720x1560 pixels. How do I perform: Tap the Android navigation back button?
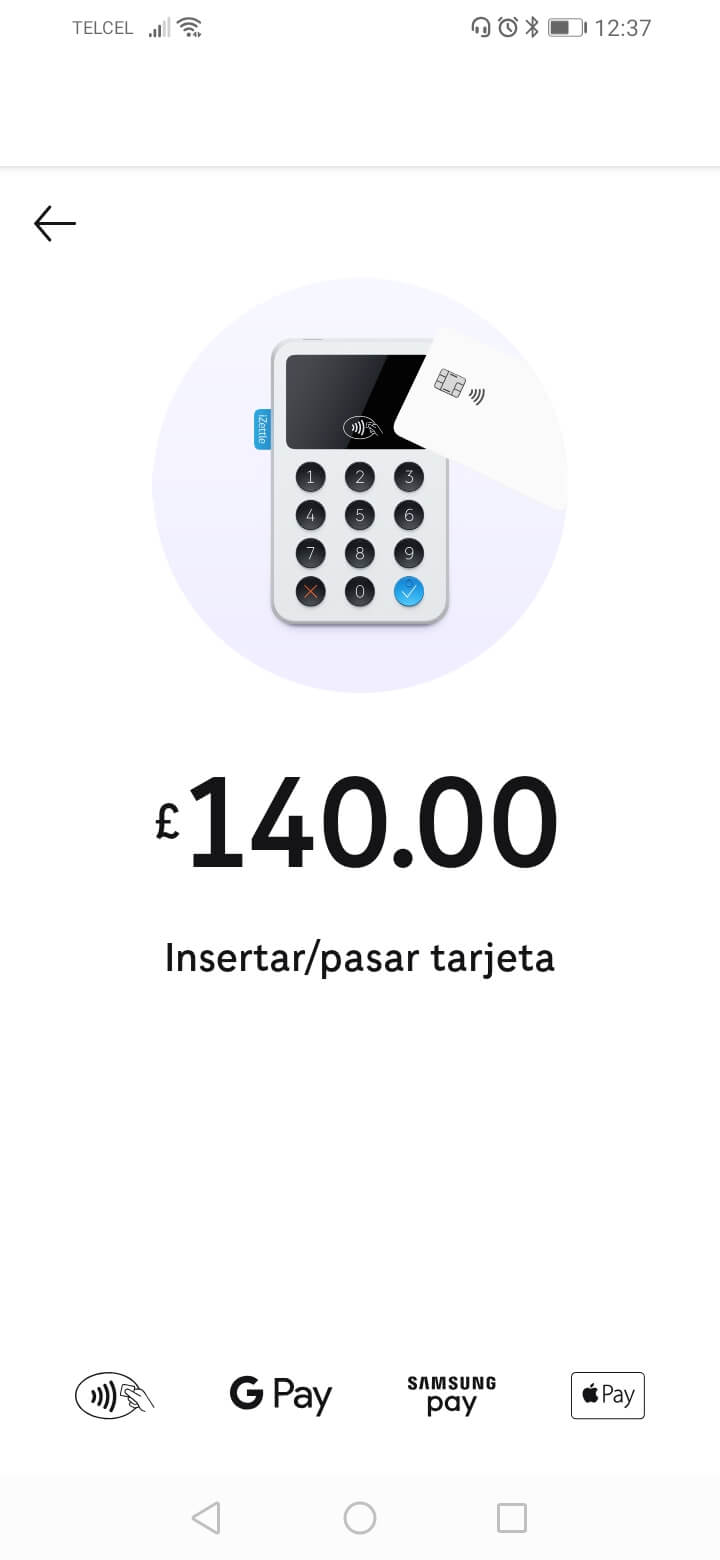click(206, 1518)
